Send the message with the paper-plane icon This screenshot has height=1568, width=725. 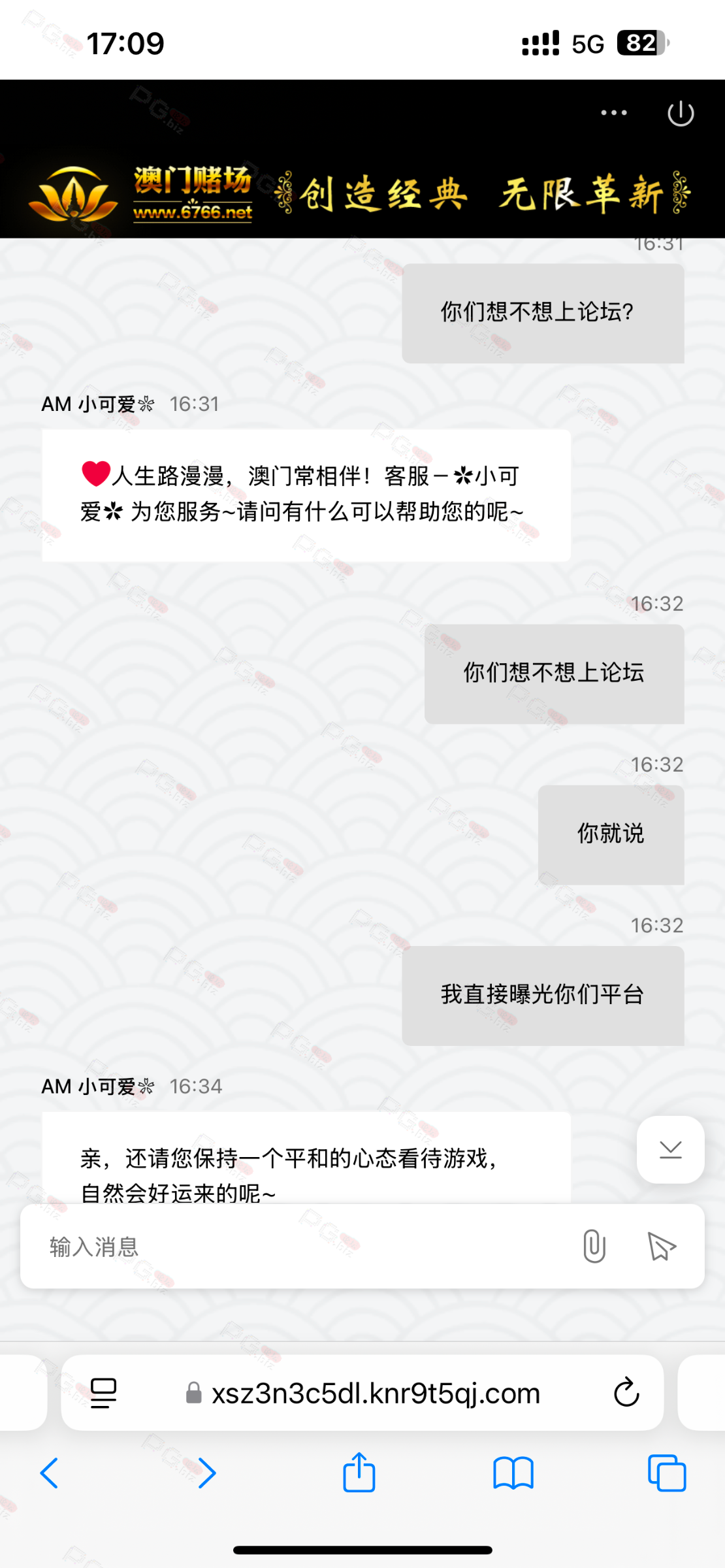(x=661, y=1247)
